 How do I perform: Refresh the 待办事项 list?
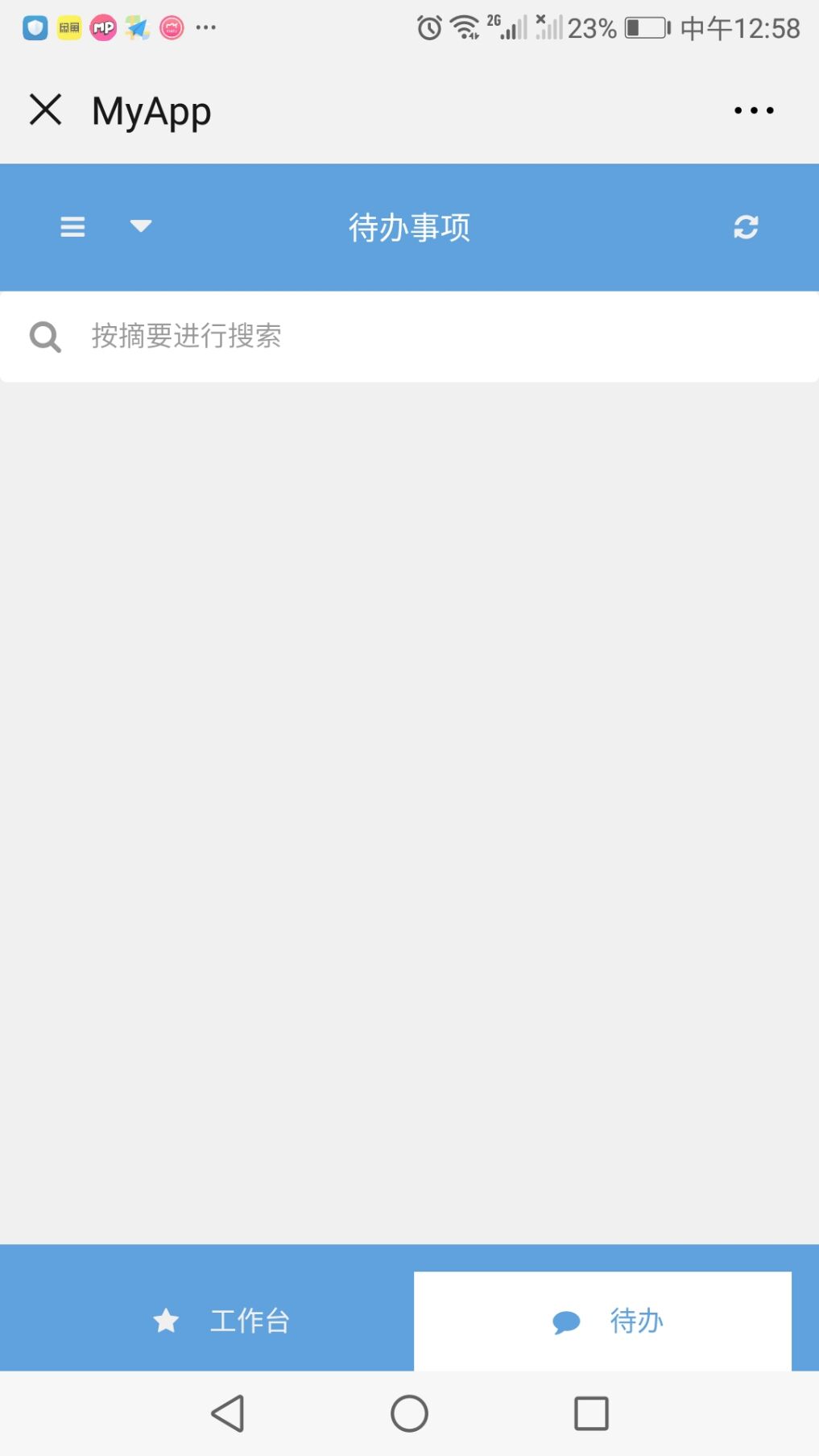[746, 227]
